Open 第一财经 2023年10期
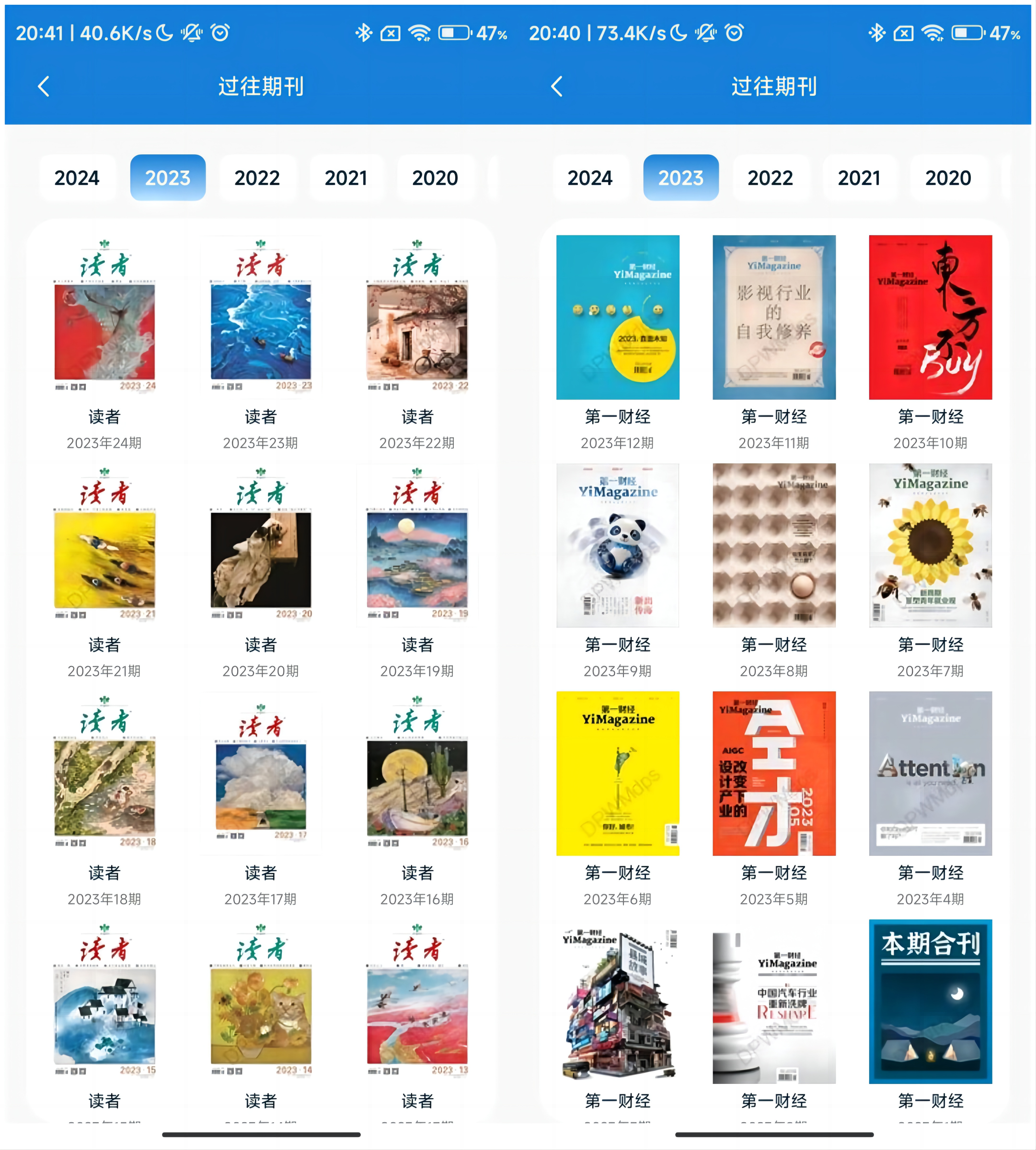Viewport: 1036px width, 1150px height. click(930, 317)
